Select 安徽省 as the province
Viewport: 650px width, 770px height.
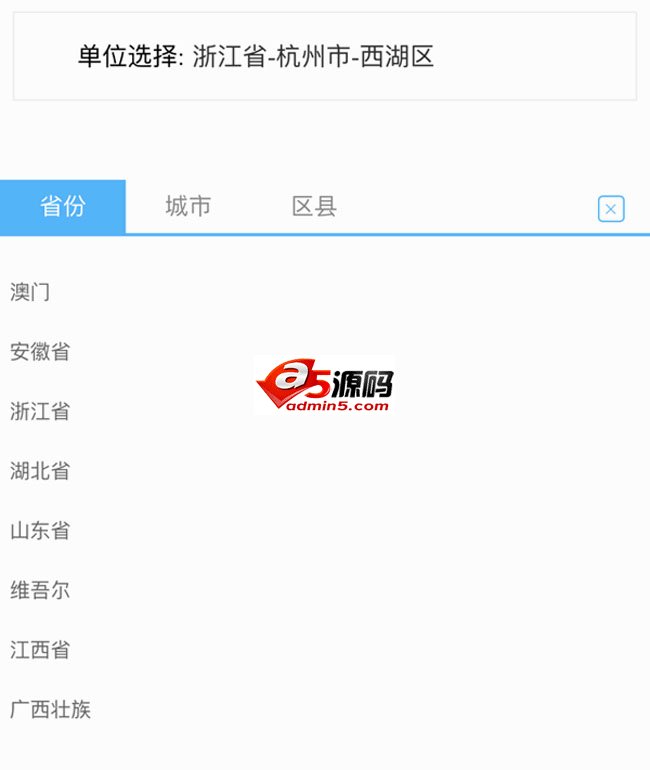40,352
